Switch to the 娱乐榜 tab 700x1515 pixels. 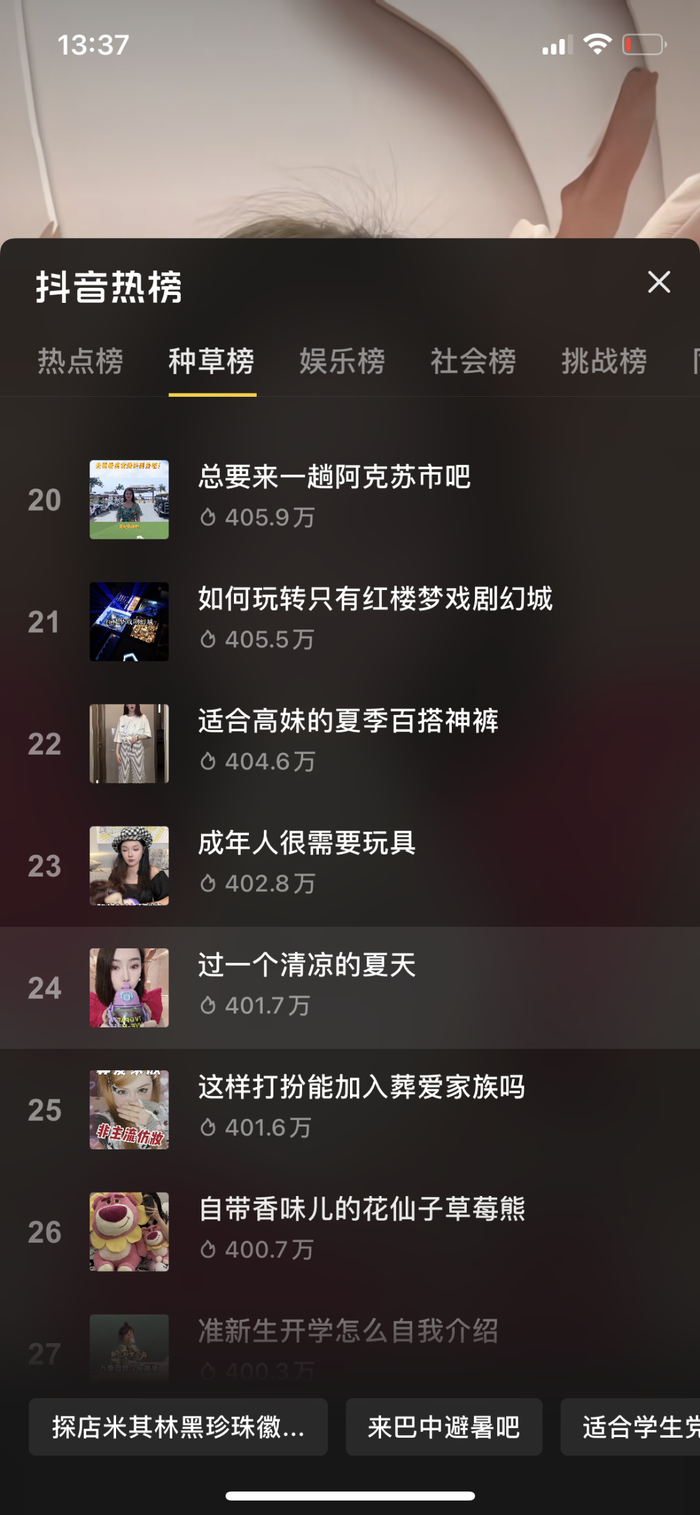click(342, 361)
